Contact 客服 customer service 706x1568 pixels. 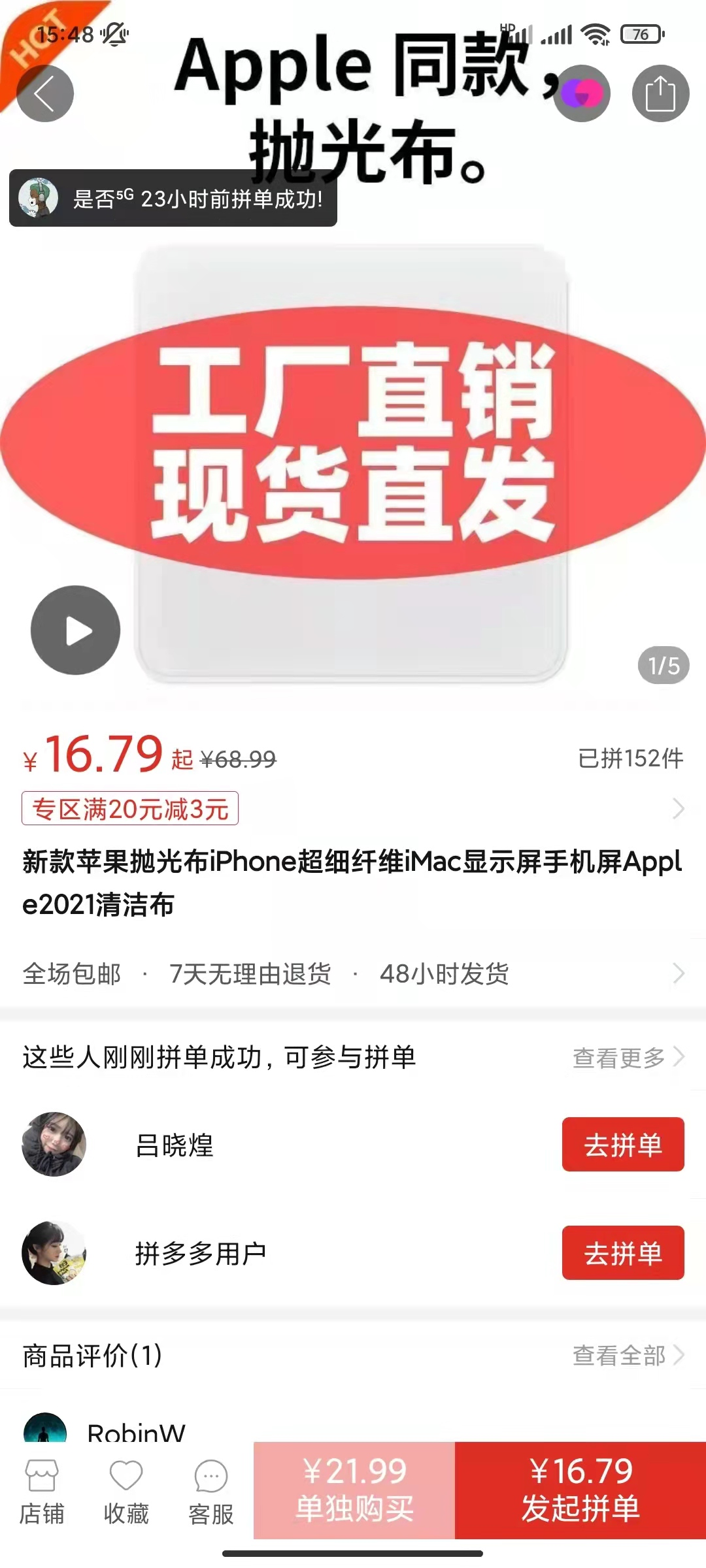(x=210, y=1493)
